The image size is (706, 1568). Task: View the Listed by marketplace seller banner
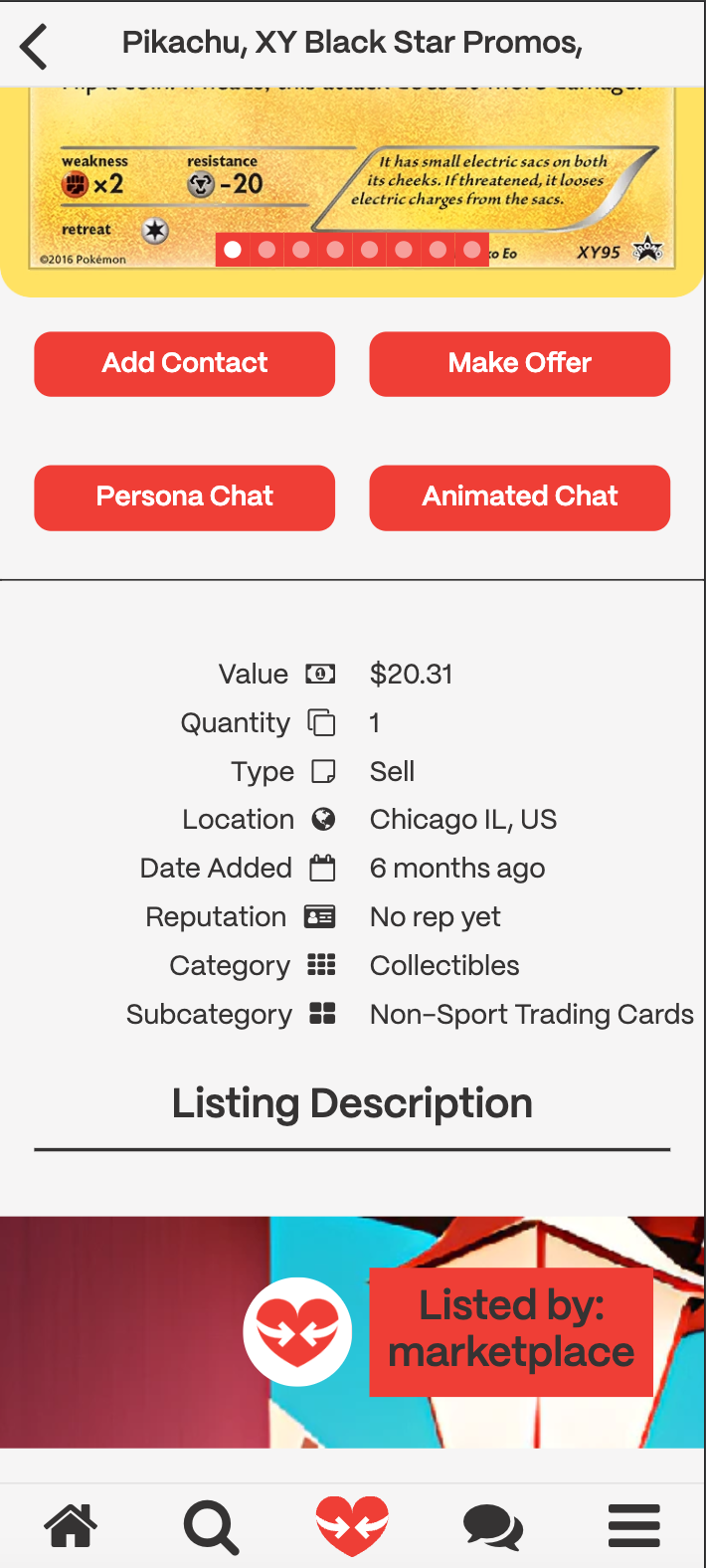(510, 1330)
